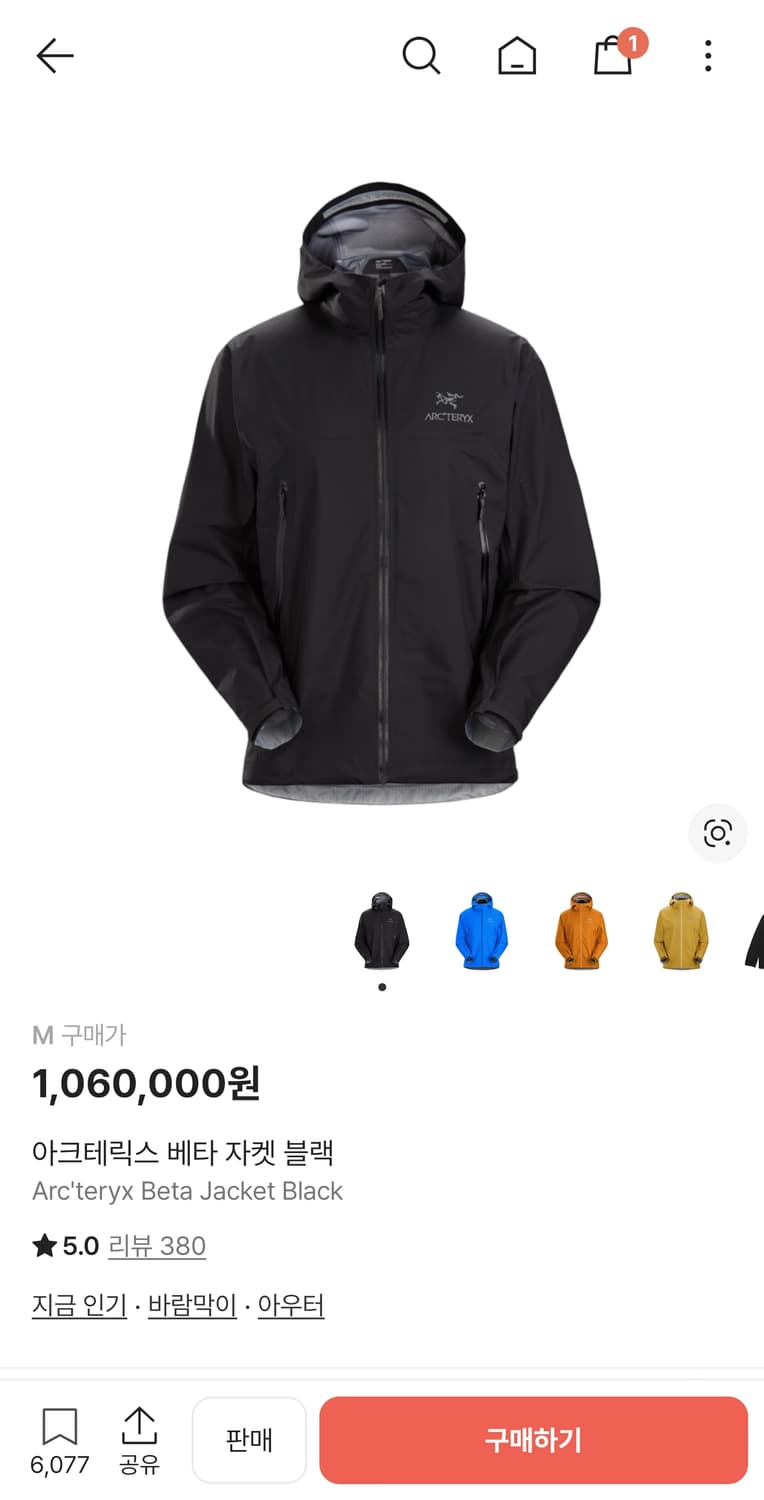Select the blue jacket colorway

coord(481,930)
